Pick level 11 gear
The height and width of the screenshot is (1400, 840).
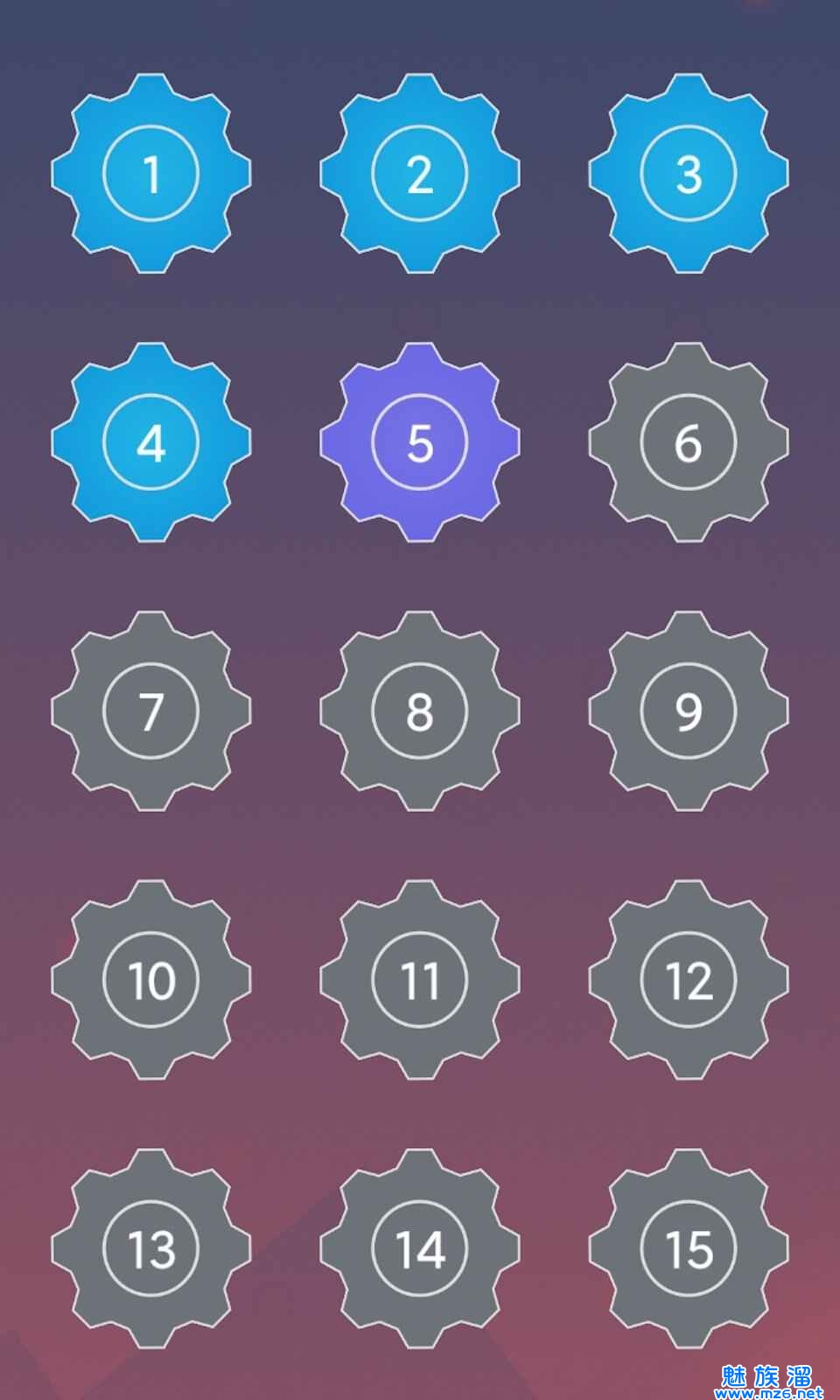tap(420, 979)
